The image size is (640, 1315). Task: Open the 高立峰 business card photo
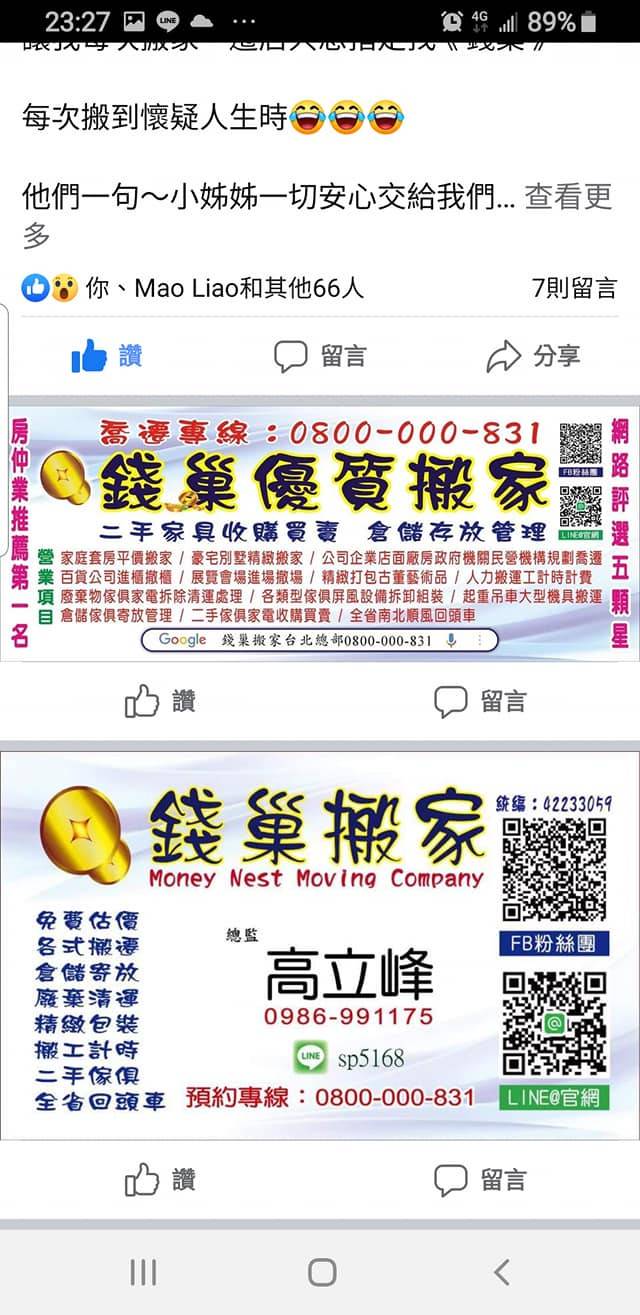[320, 945]
